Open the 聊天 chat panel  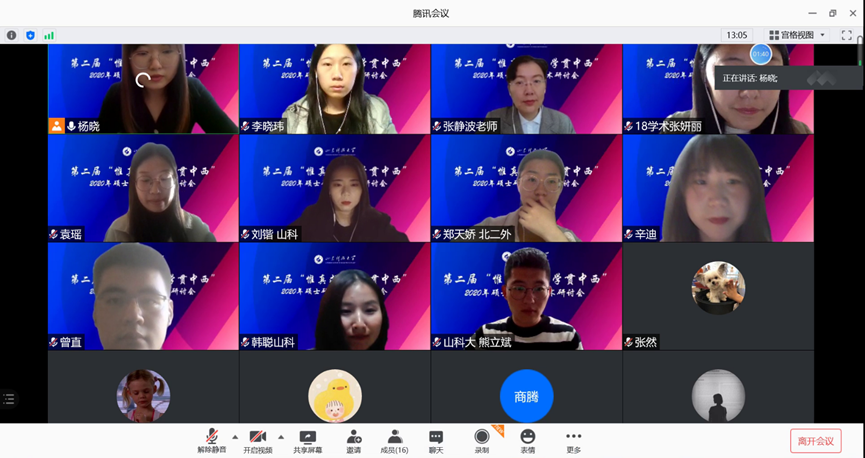(436, 440)
